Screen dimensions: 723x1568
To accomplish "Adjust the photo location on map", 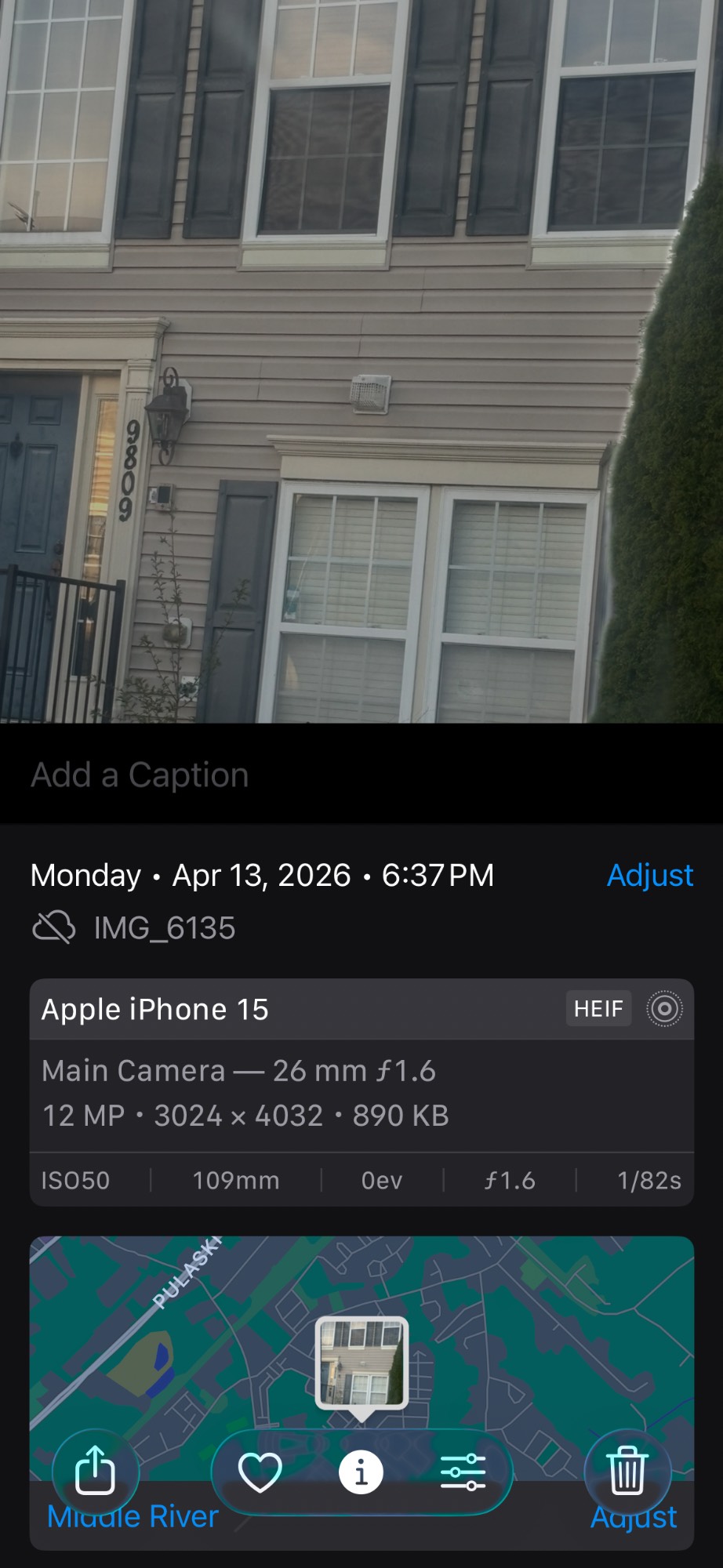I will tap(634, 1518).
